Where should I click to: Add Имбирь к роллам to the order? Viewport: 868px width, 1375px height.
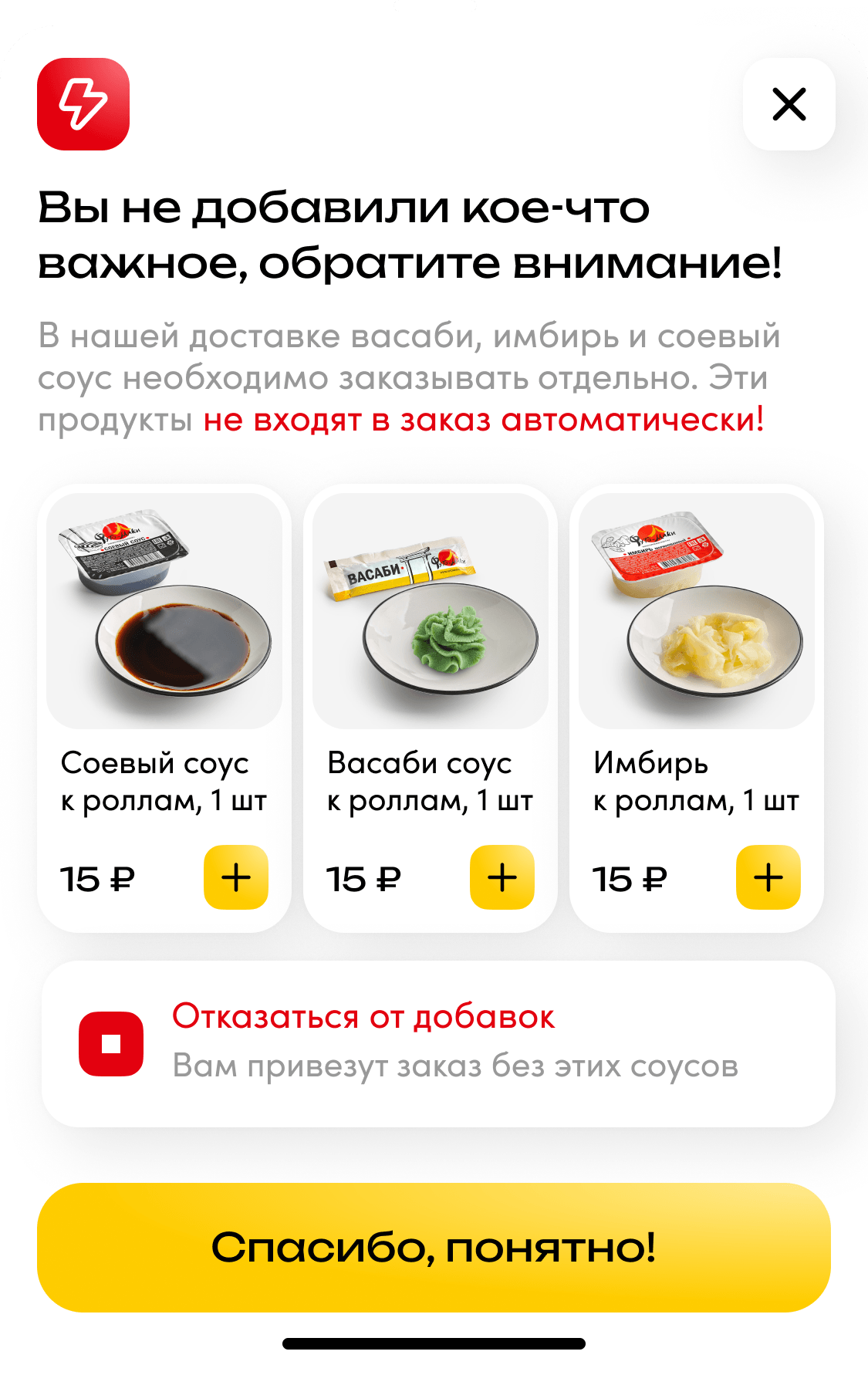[768, 877]
